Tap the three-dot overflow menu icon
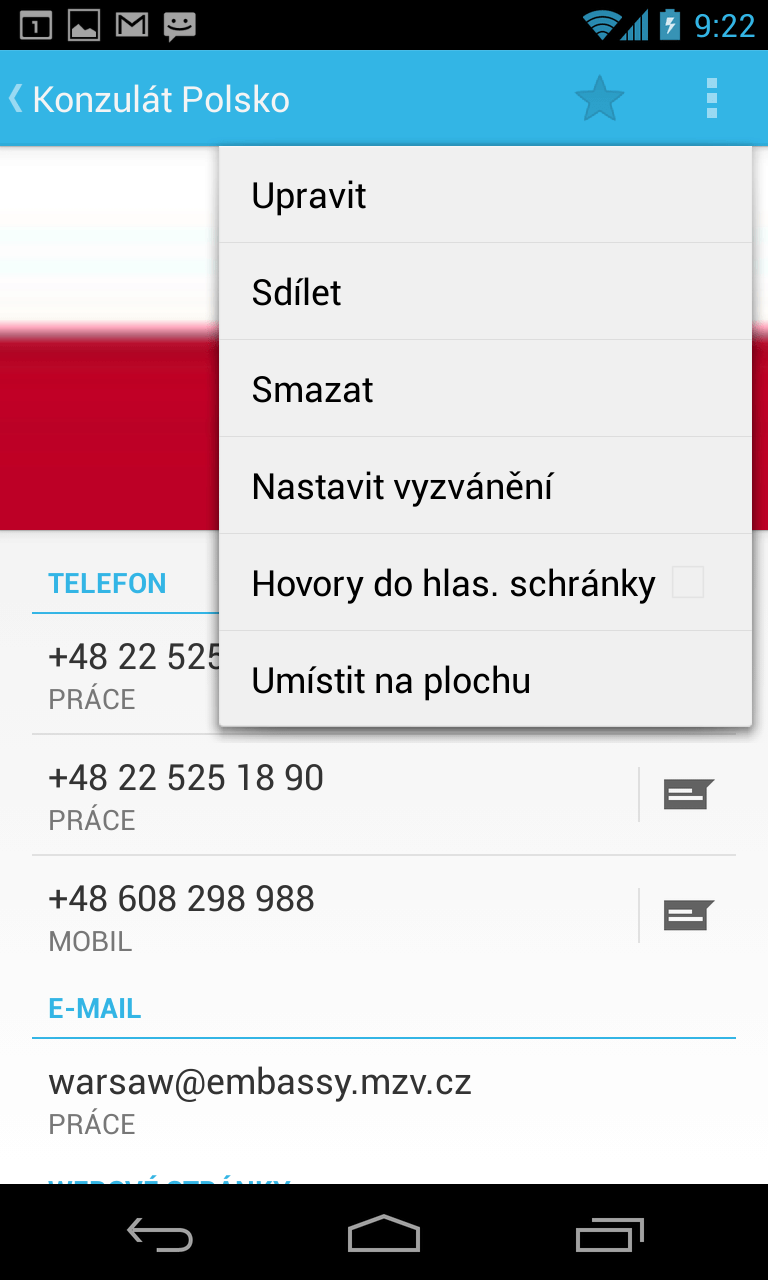This screenshot has height=1280, width=768. coord(711,99)
